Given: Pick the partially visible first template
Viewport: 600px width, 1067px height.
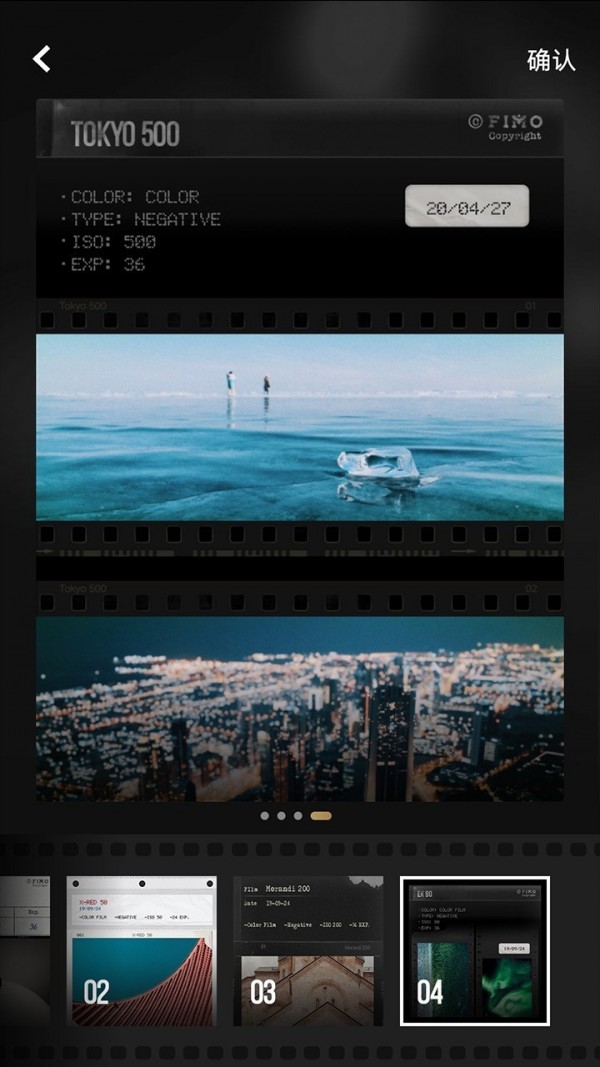Looking at the screenshot, I should [24, 950].
